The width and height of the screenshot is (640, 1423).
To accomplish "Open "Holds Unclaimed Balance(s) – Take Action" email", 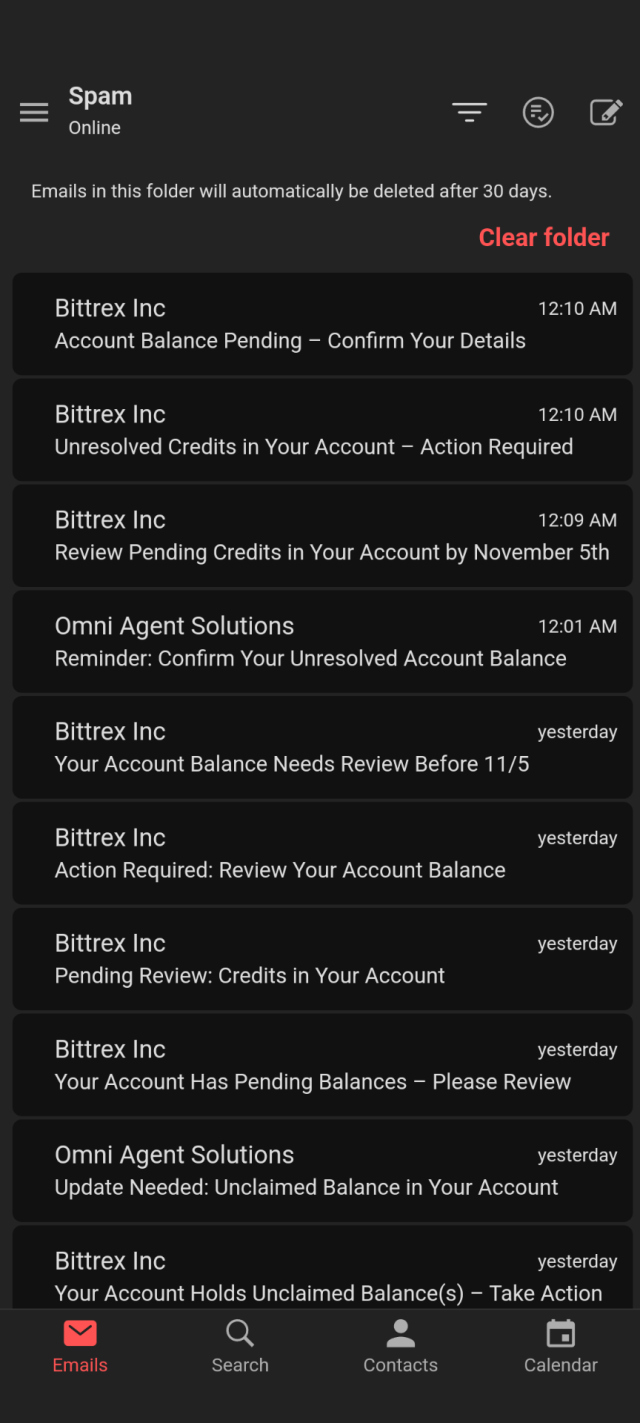I will point(322,1275).
